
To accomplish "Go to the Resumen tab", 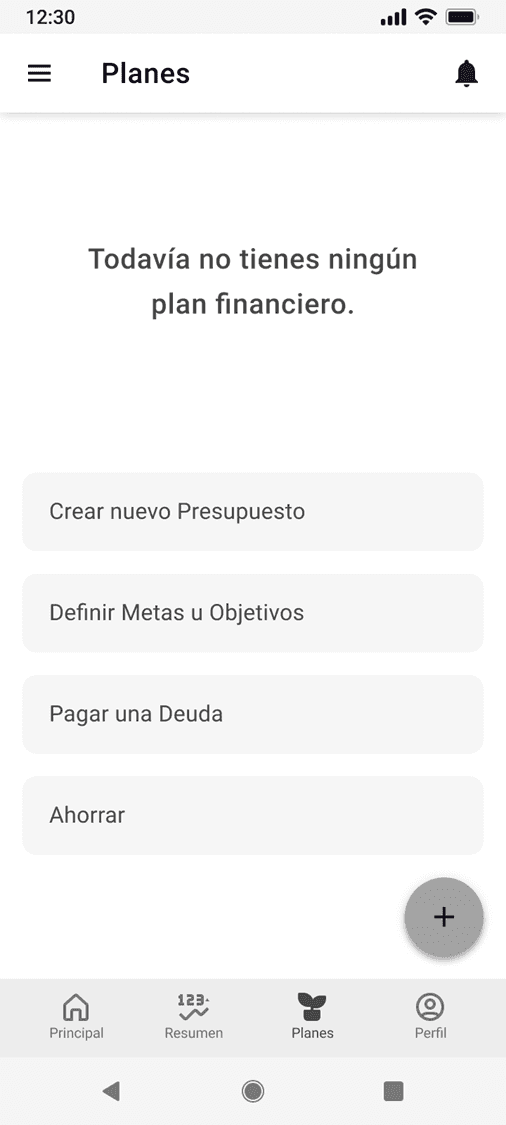I will tap(194, 1017).
